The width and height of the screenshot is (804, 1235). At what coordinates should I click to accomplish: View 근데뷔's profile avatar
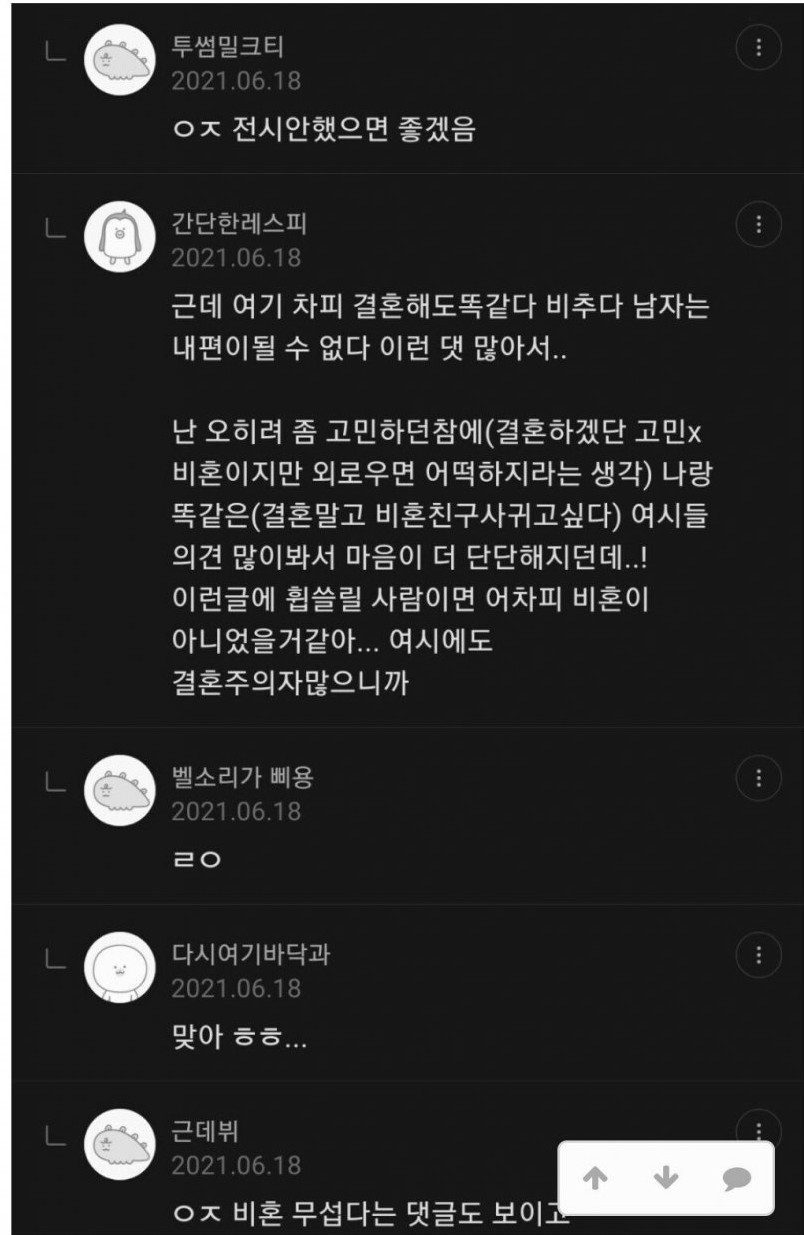[x=120, y=1144]
